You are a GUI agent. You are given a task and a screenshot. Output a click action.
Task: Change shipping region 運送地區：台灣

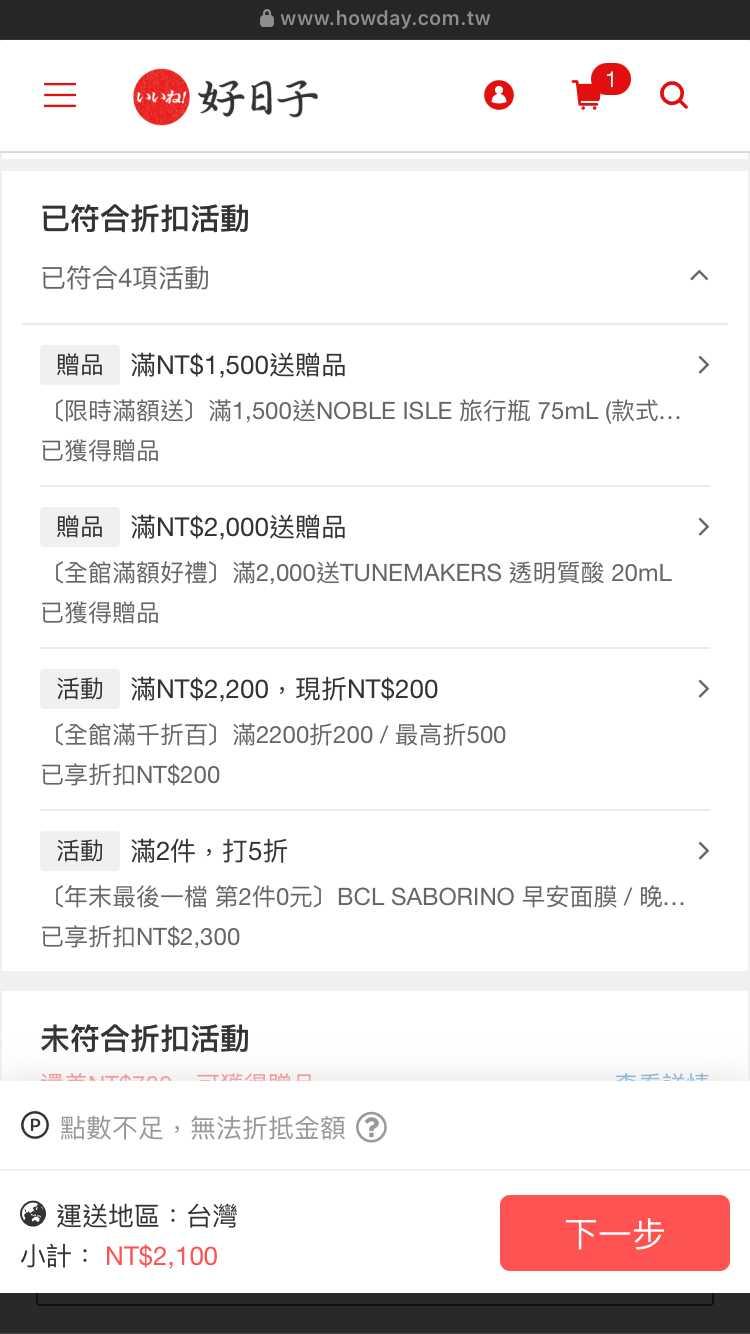129,1216
